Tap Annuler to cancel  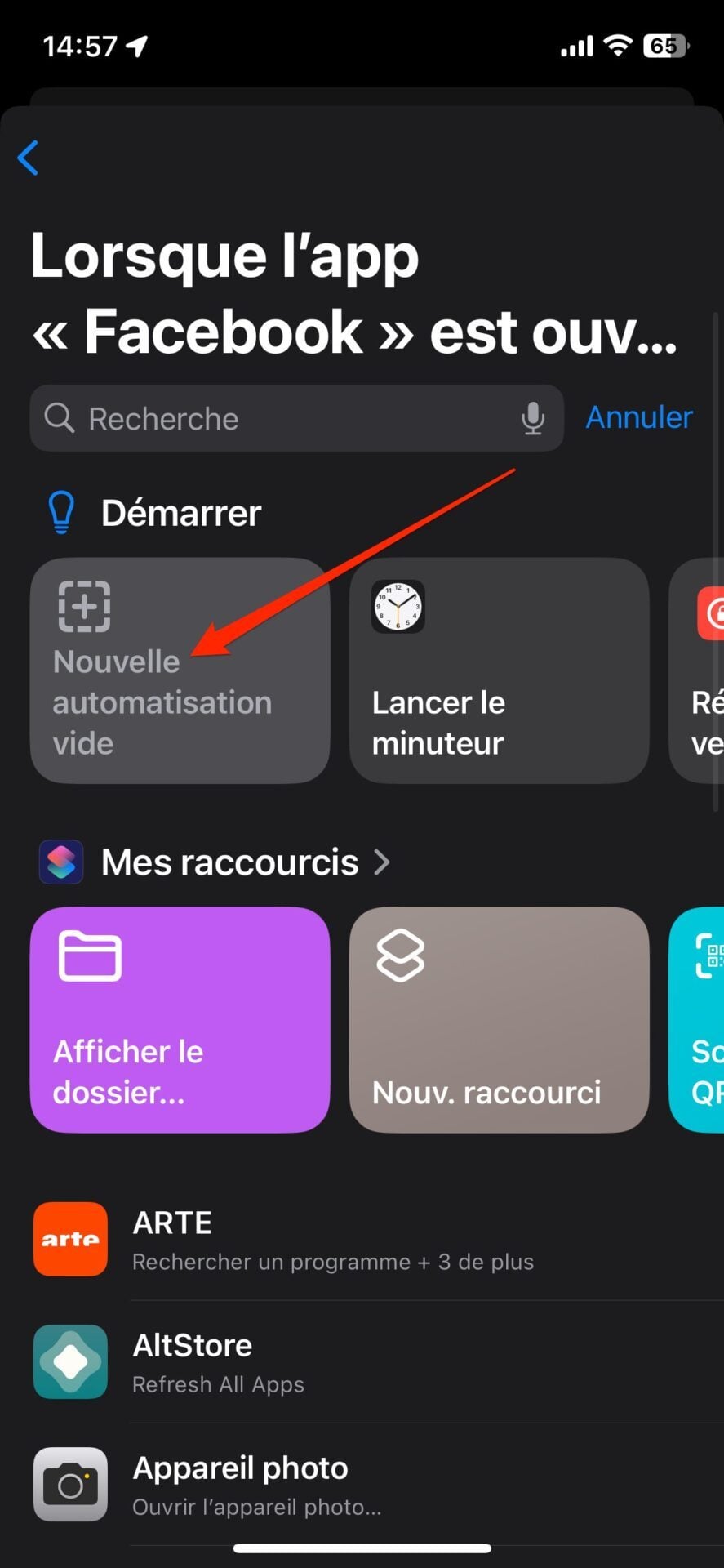click(639, 417)
